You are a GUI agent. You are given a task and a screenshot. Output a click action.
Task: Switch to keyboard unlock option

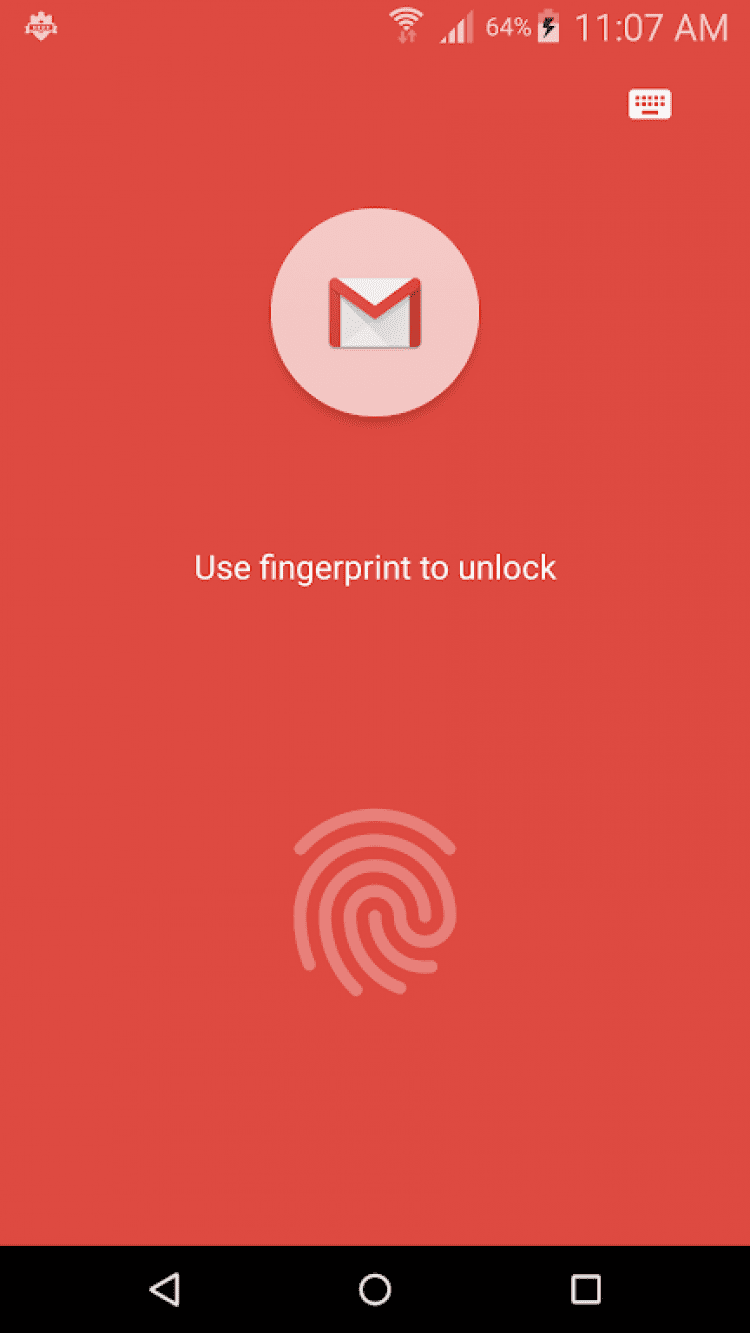tap(650, 104)
